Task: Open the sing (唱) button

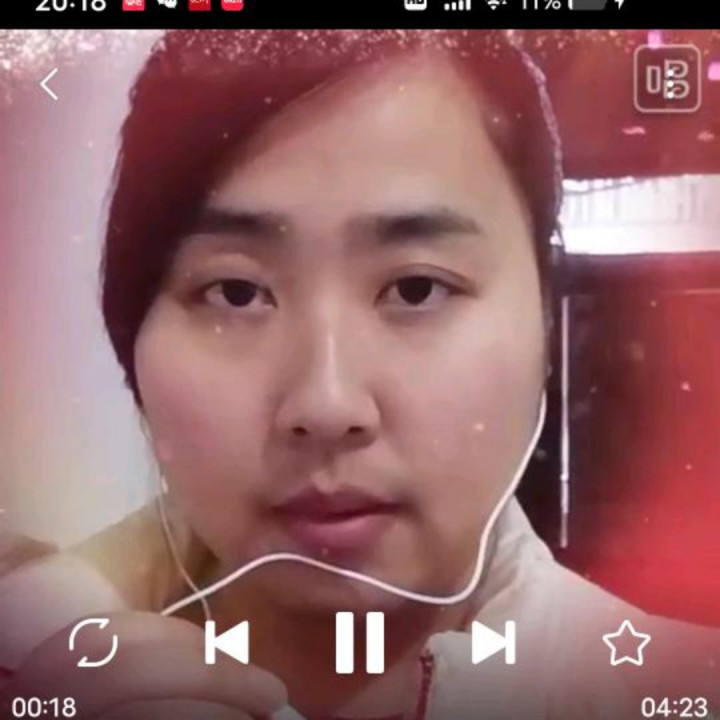Action: pyautogui.click(x=667, y=79)
